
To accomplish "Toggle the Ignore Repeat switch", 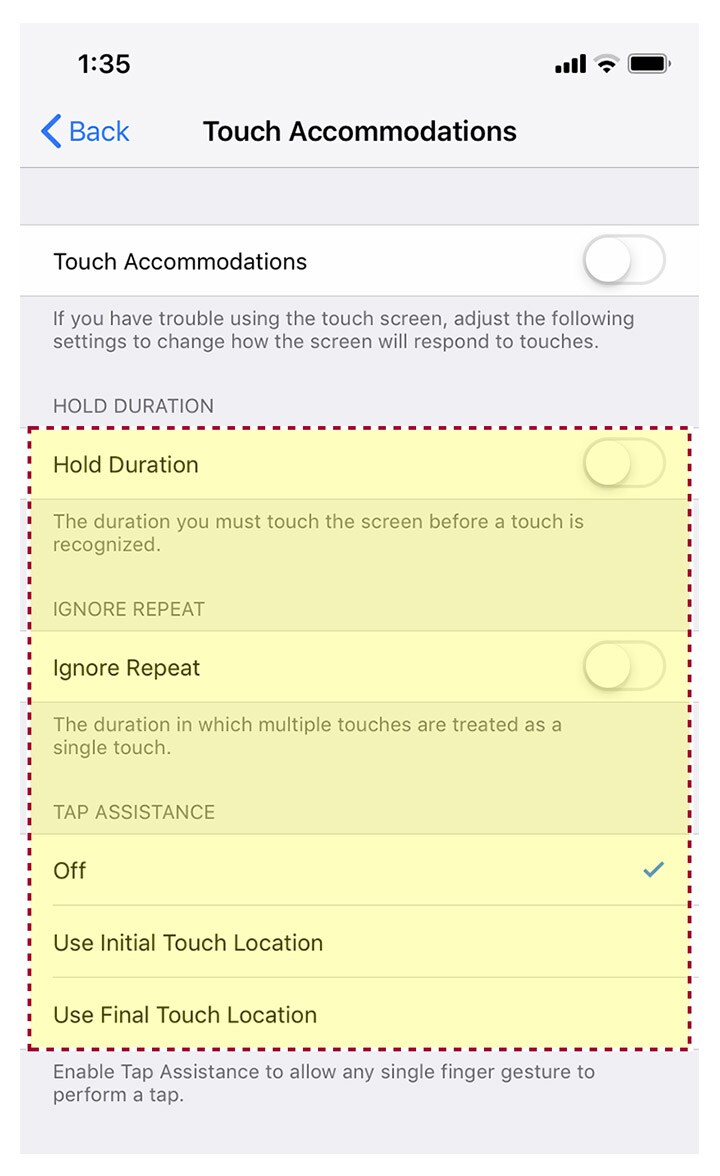I will (x=624, y=667).
